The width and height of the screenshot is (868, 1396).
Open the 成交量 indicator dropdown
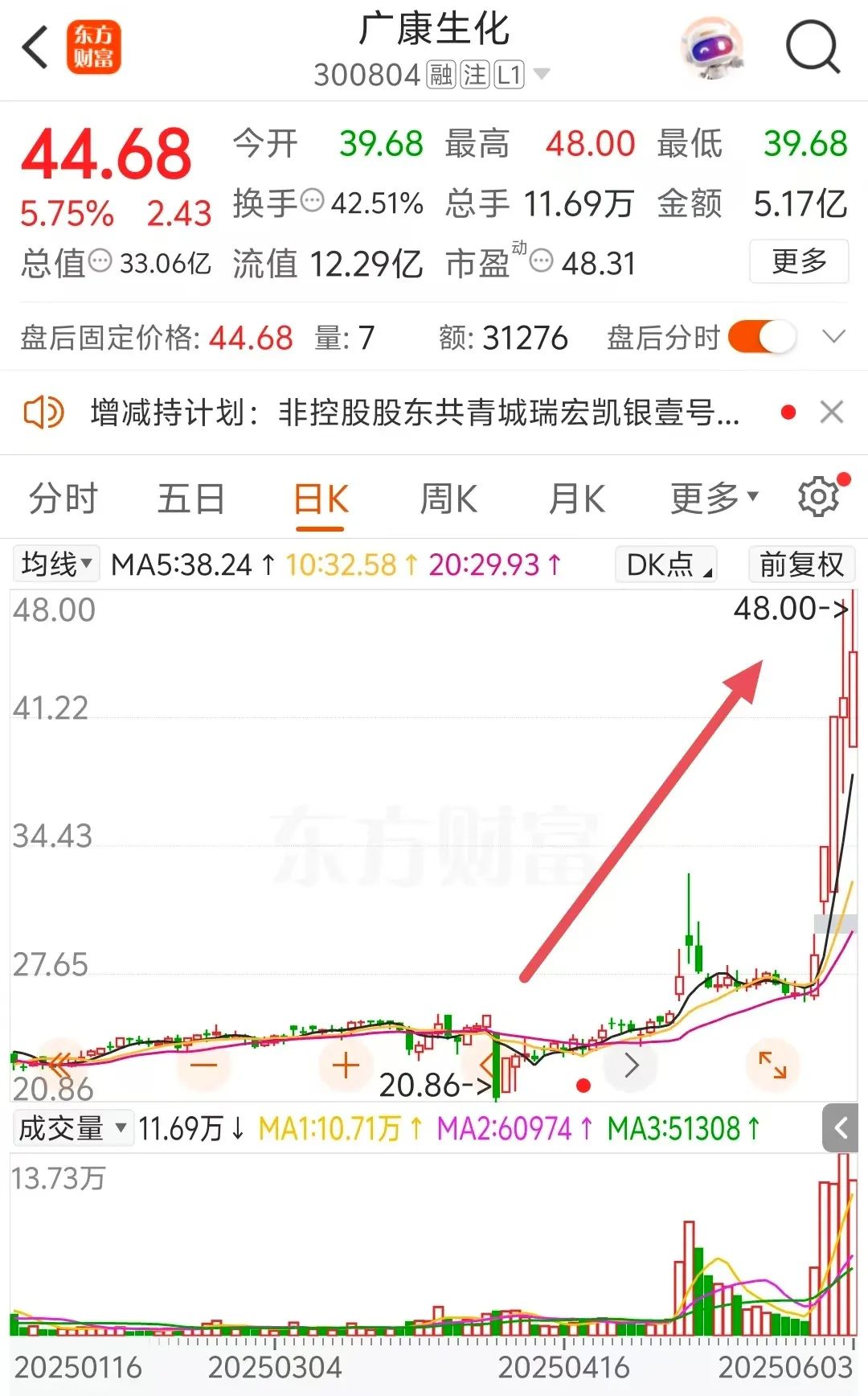pos(72,1128)
